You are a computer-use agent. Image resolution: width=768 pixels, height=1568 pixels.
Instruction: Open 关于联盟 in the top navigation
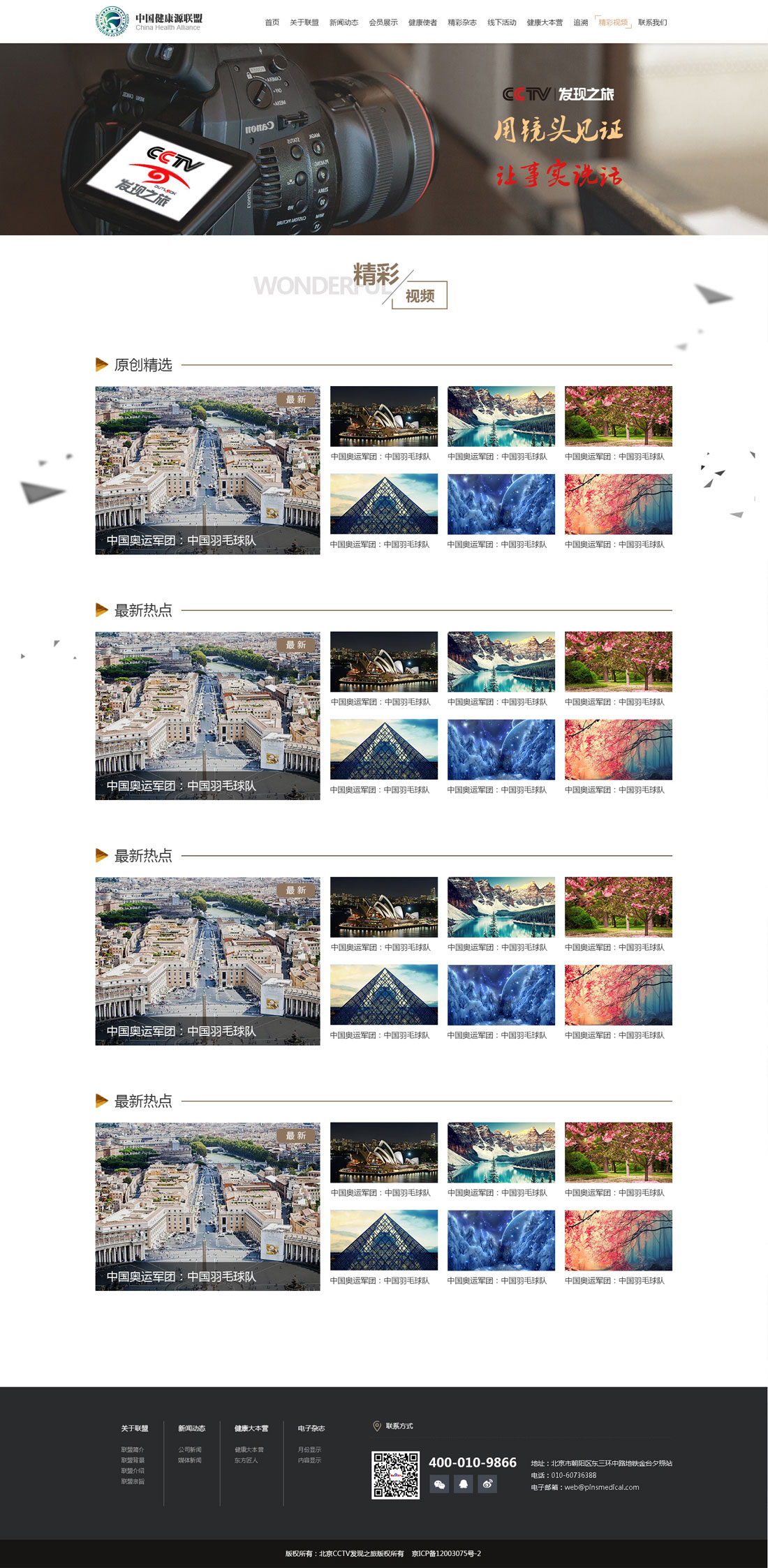pos(304,22)
